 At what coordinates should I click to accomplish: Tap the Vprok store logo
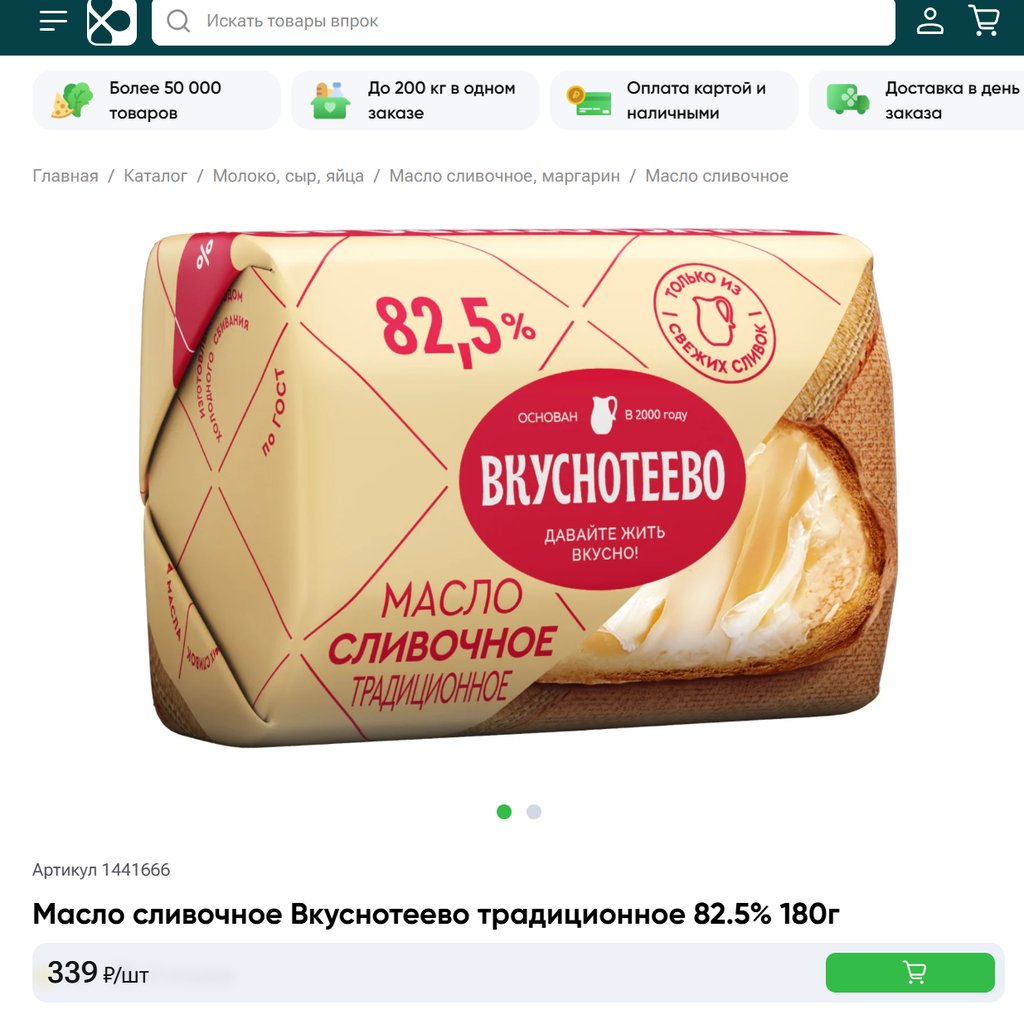click(x=111, y=21)
